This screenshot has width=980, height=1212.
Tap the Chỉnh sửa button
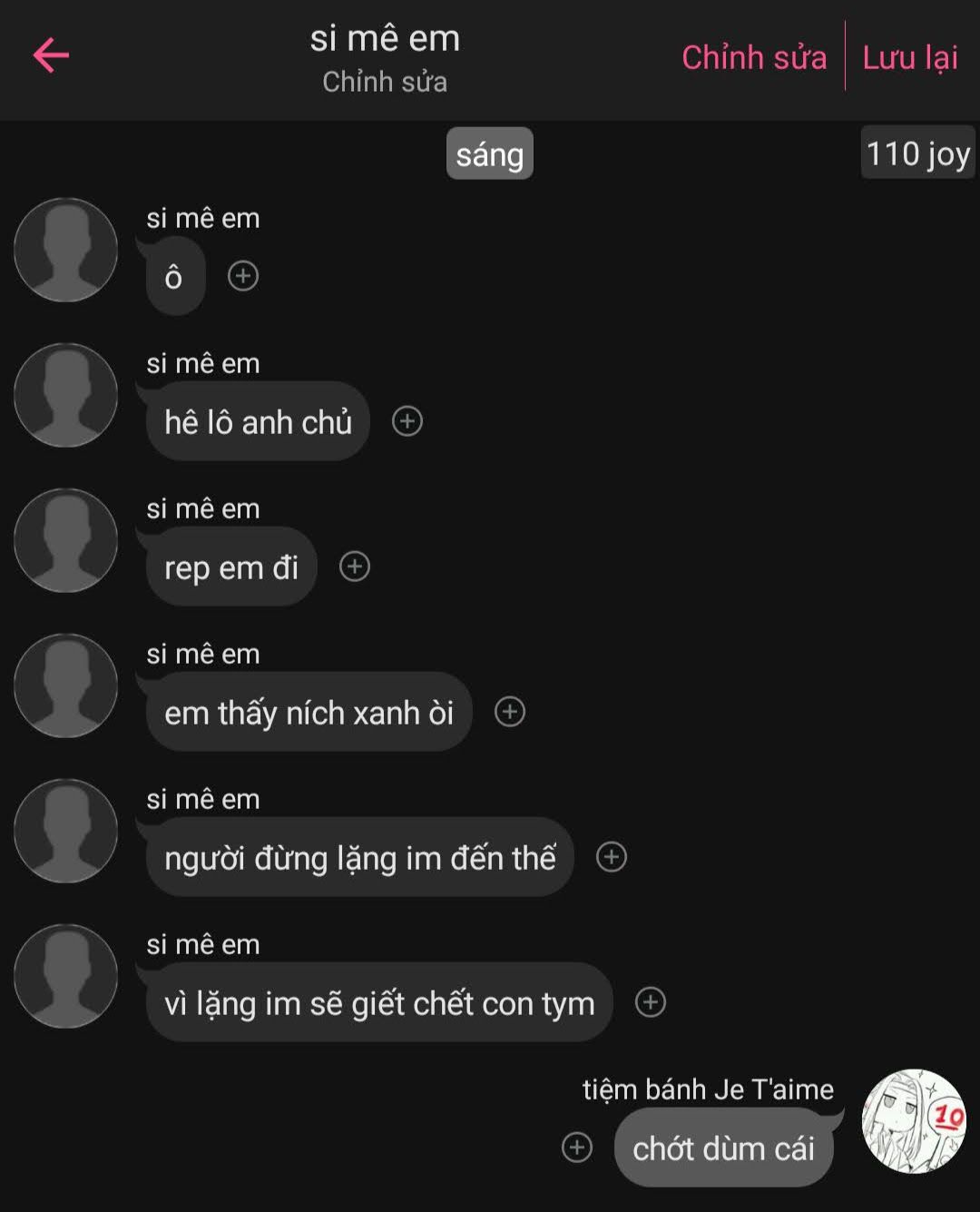[x=754, y=57]
